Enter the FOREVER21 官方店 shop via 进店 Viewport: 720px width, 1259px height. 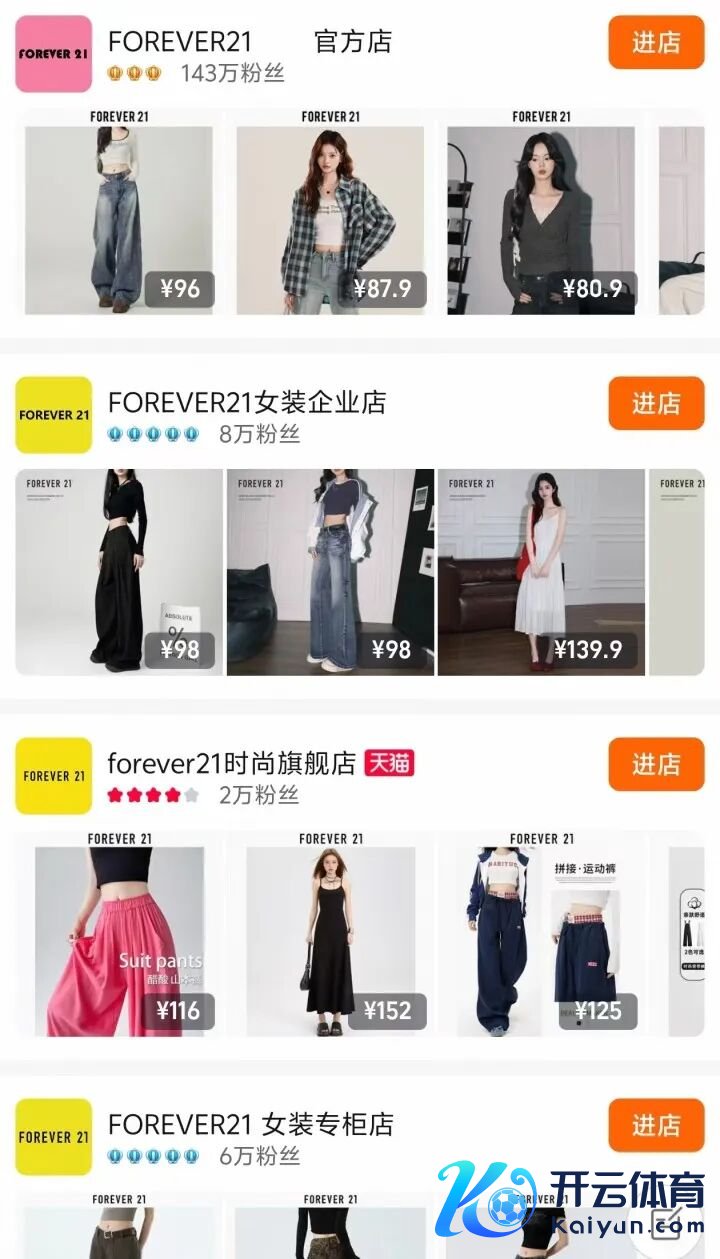(656, 42)
